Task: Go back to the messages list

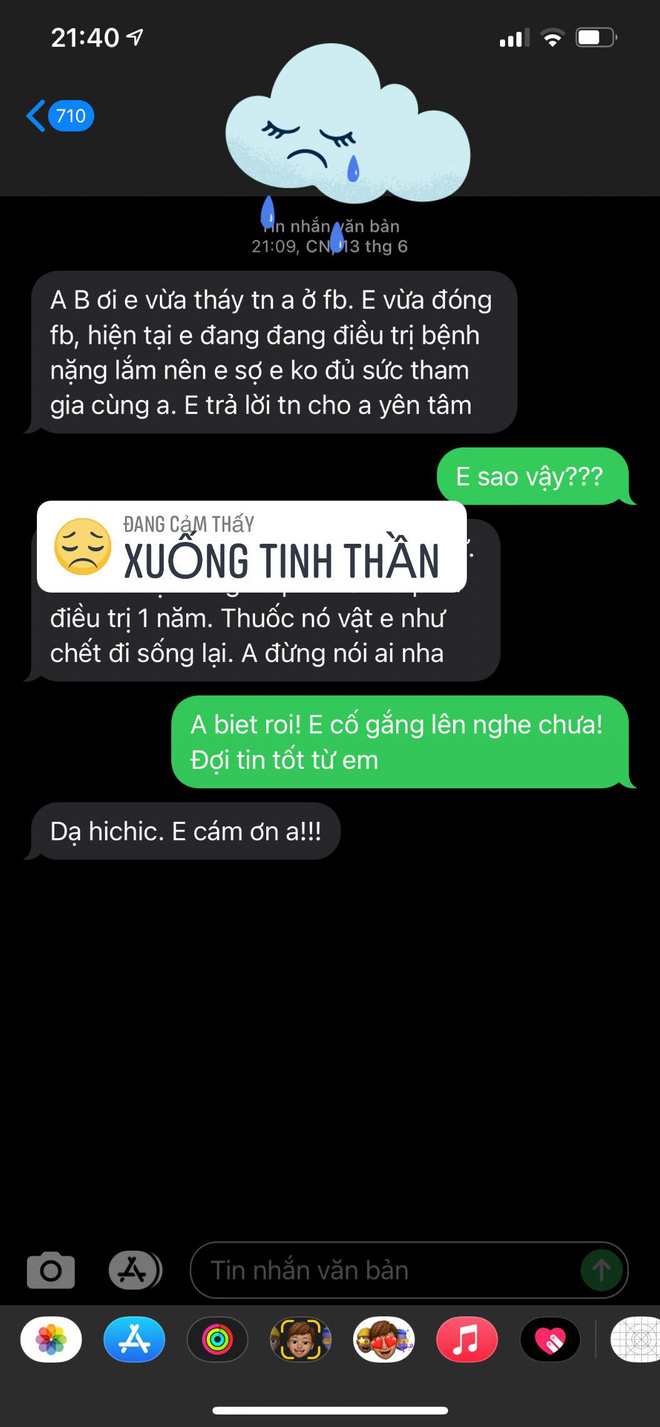Action: (60, 116)
